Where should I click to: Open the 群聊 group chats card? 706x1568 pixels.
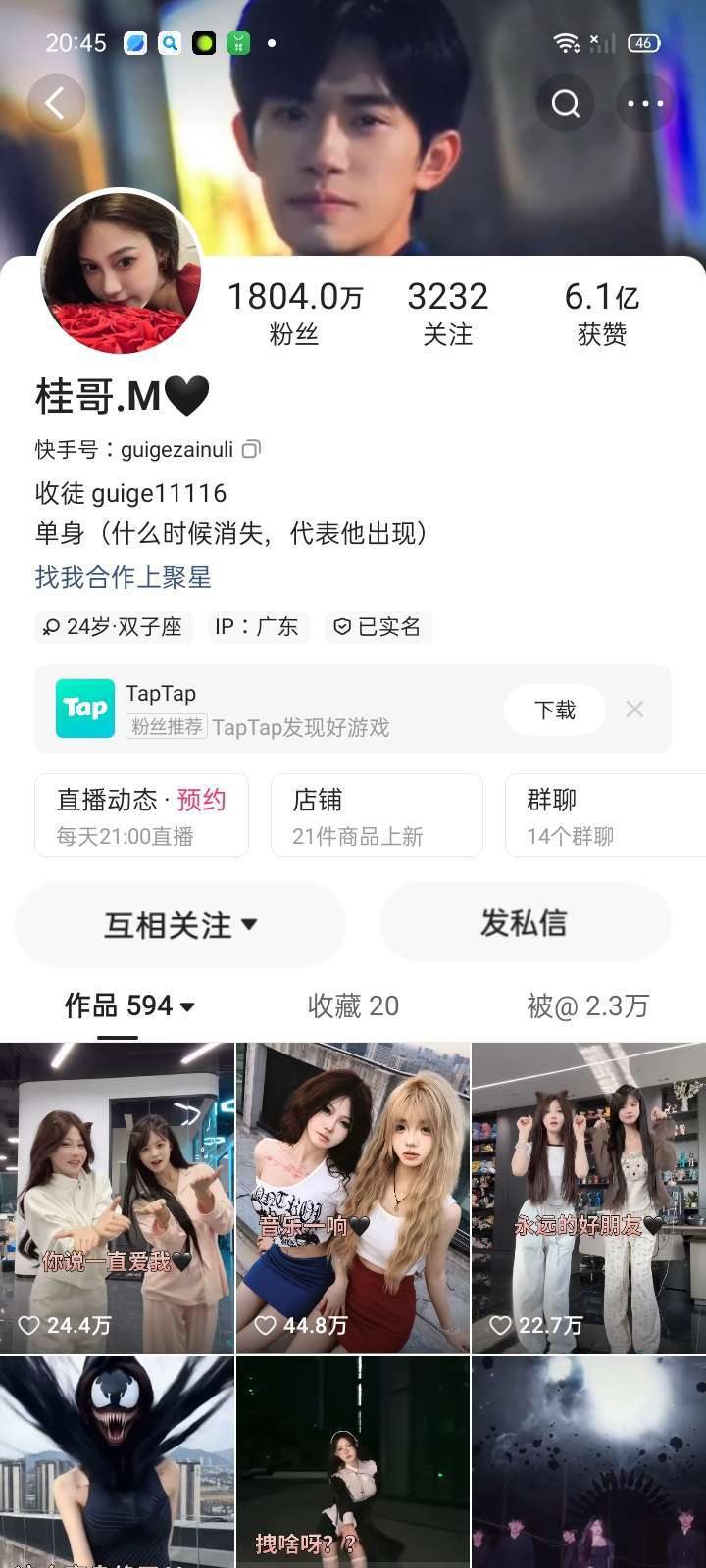click(604, 815)
